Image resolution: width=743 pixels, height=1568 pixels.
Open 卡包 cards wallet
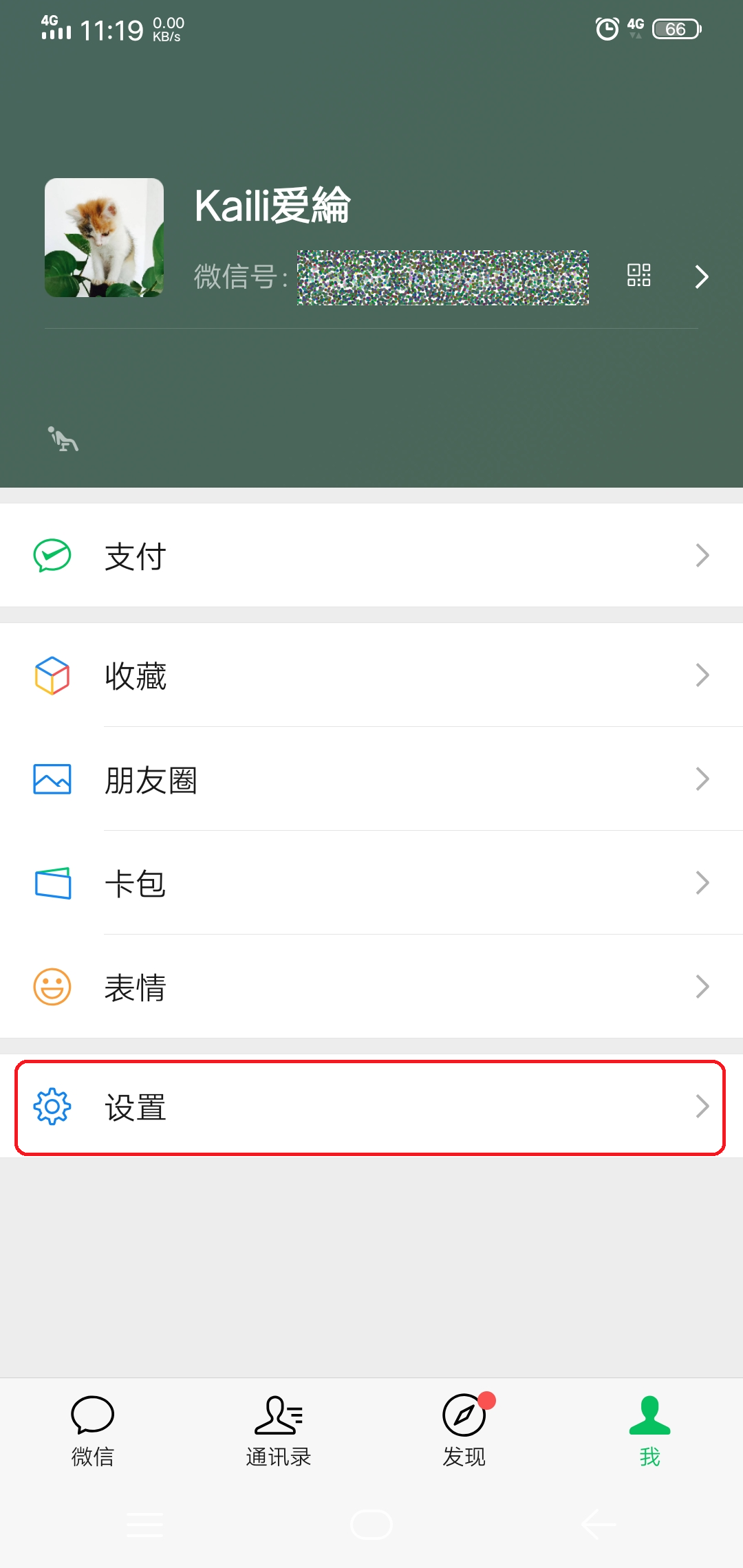coord(371,883)
